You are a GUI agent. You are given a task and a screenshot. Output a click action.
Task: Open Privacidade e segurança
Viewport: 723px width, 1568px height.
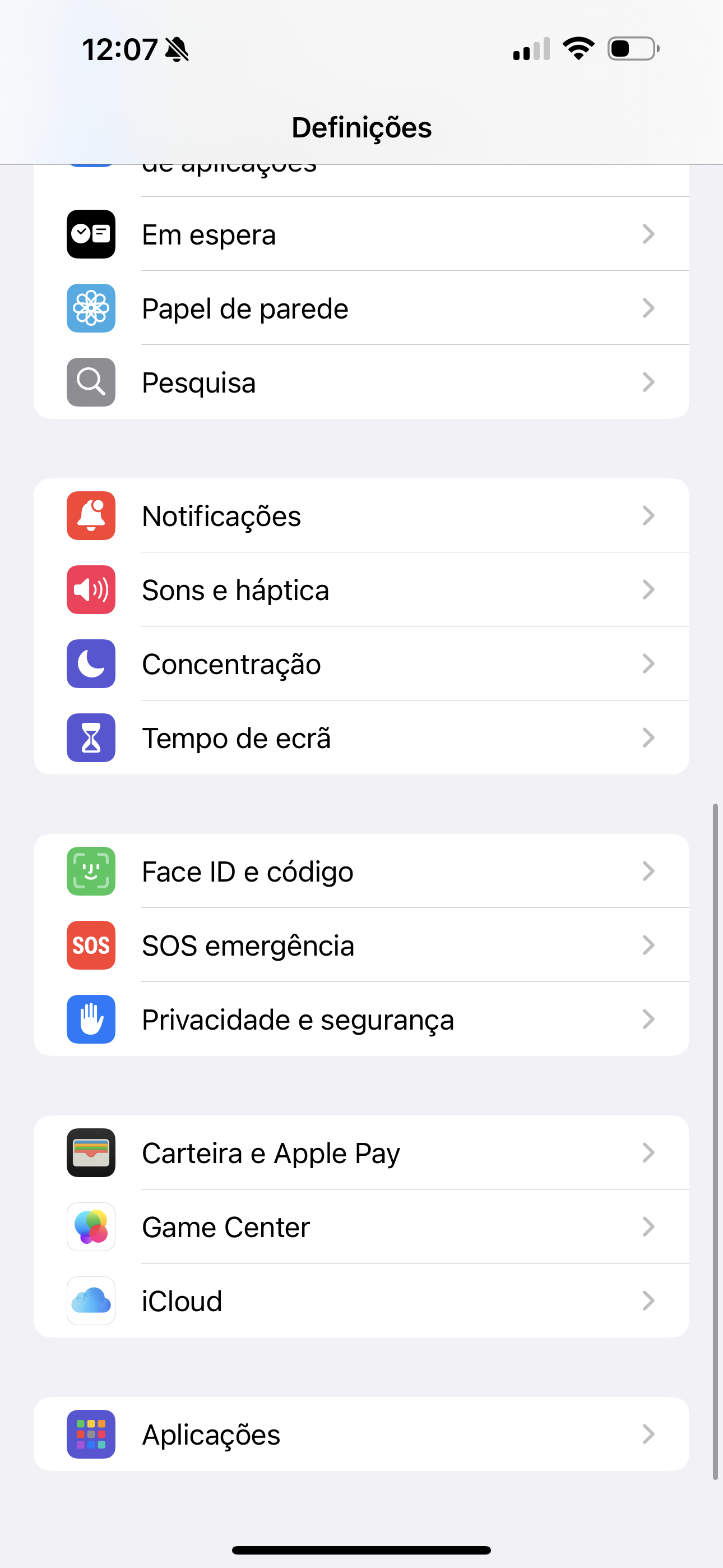[x=361, y=1019]
